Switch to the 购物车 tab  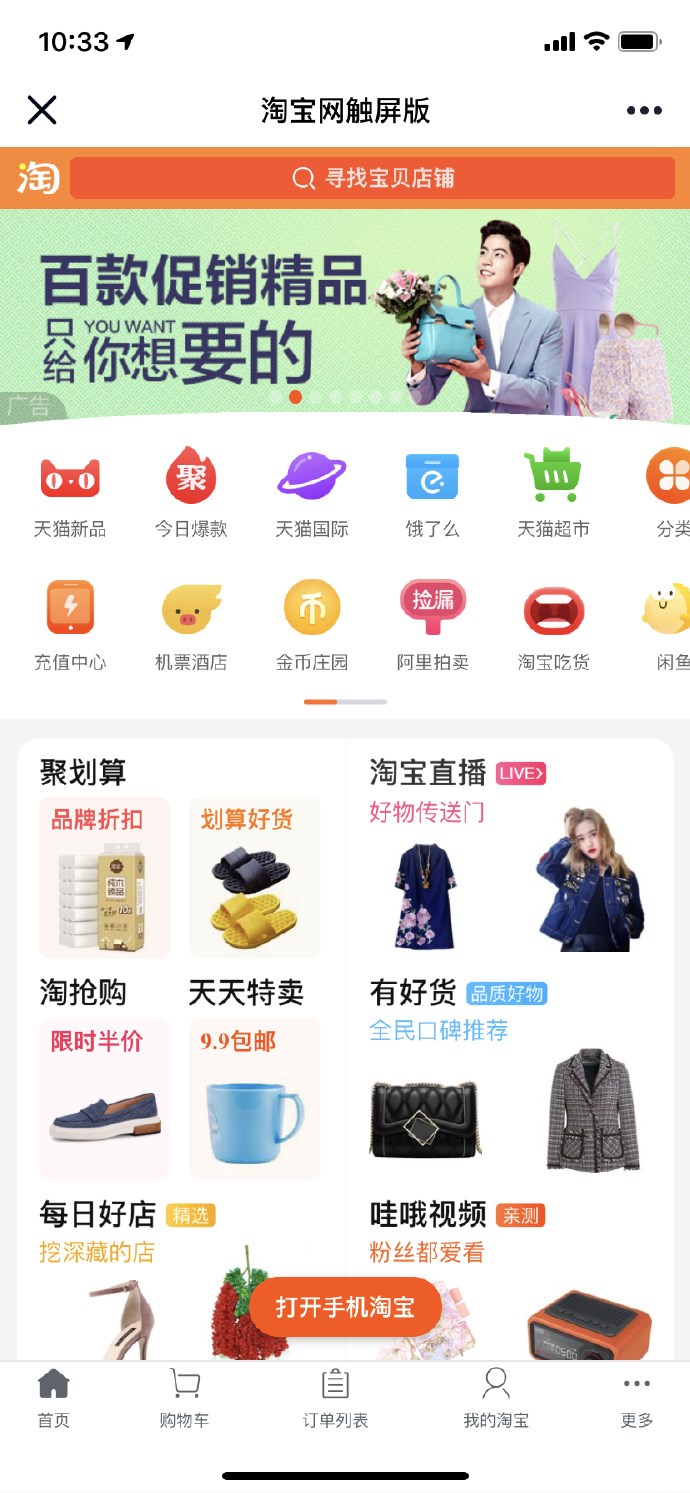click(184, 1398)
